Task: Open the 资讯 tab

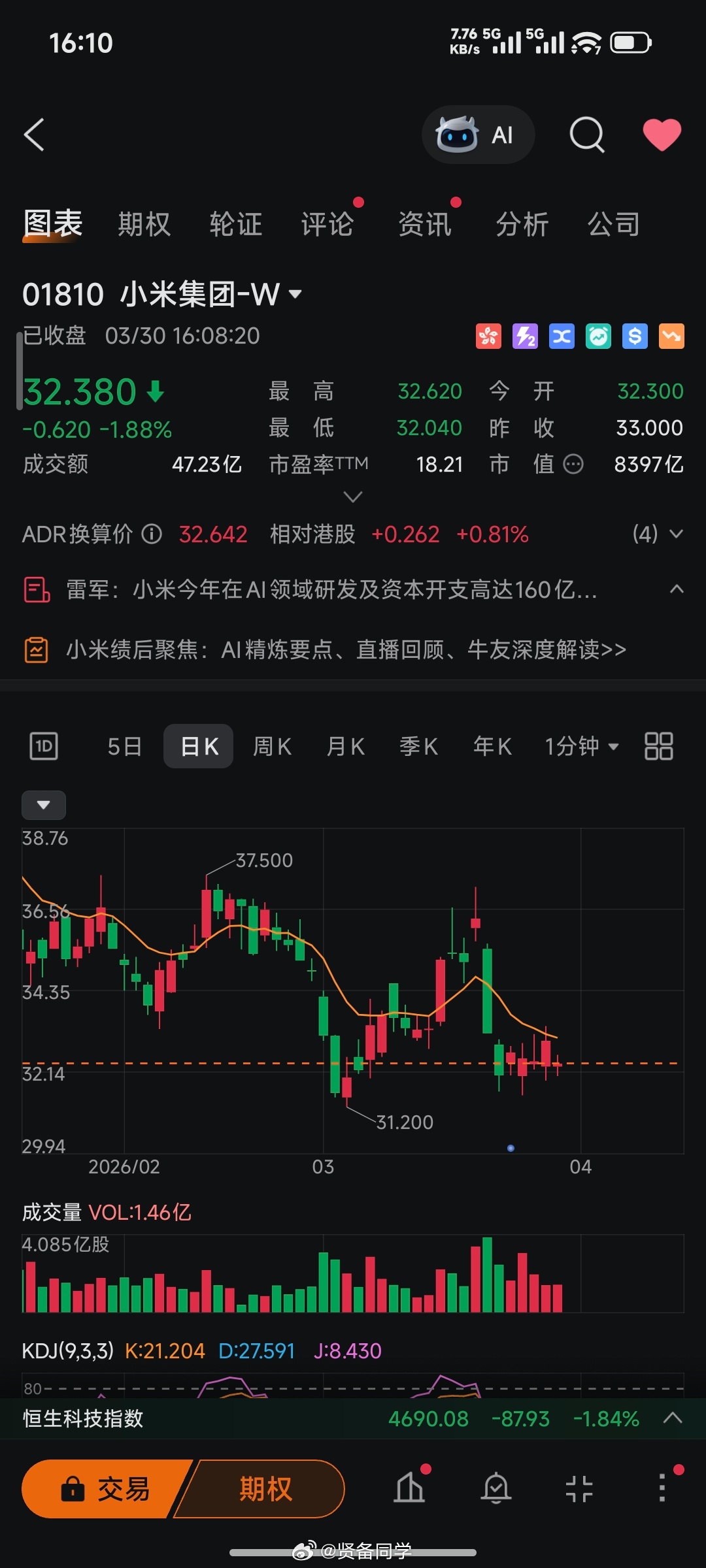Action: pos(425,223)
